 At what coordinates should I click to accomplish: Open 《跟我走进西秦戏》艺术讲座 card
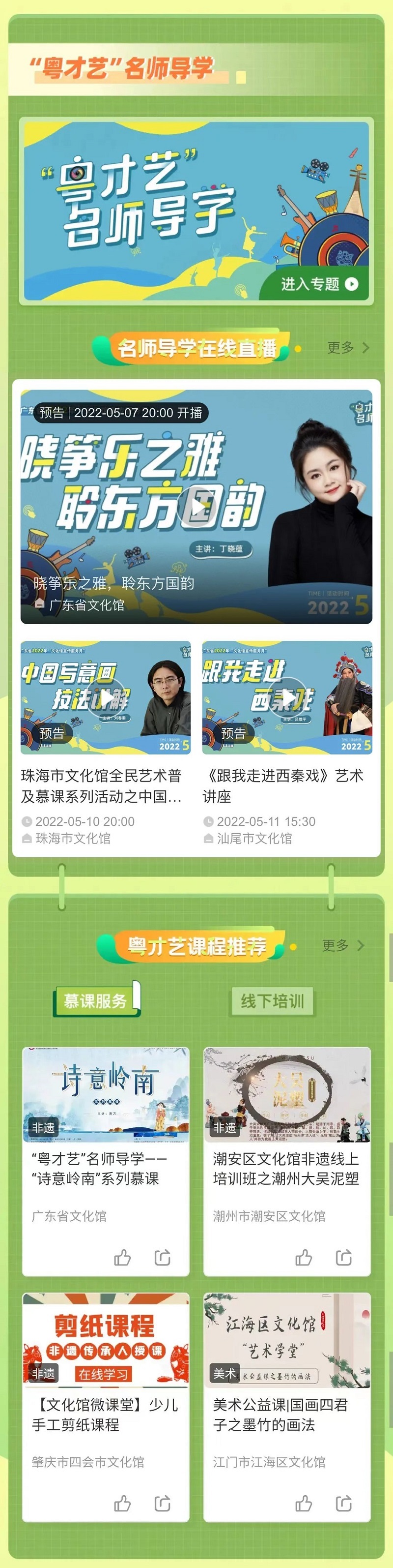(x=287, y=697)
